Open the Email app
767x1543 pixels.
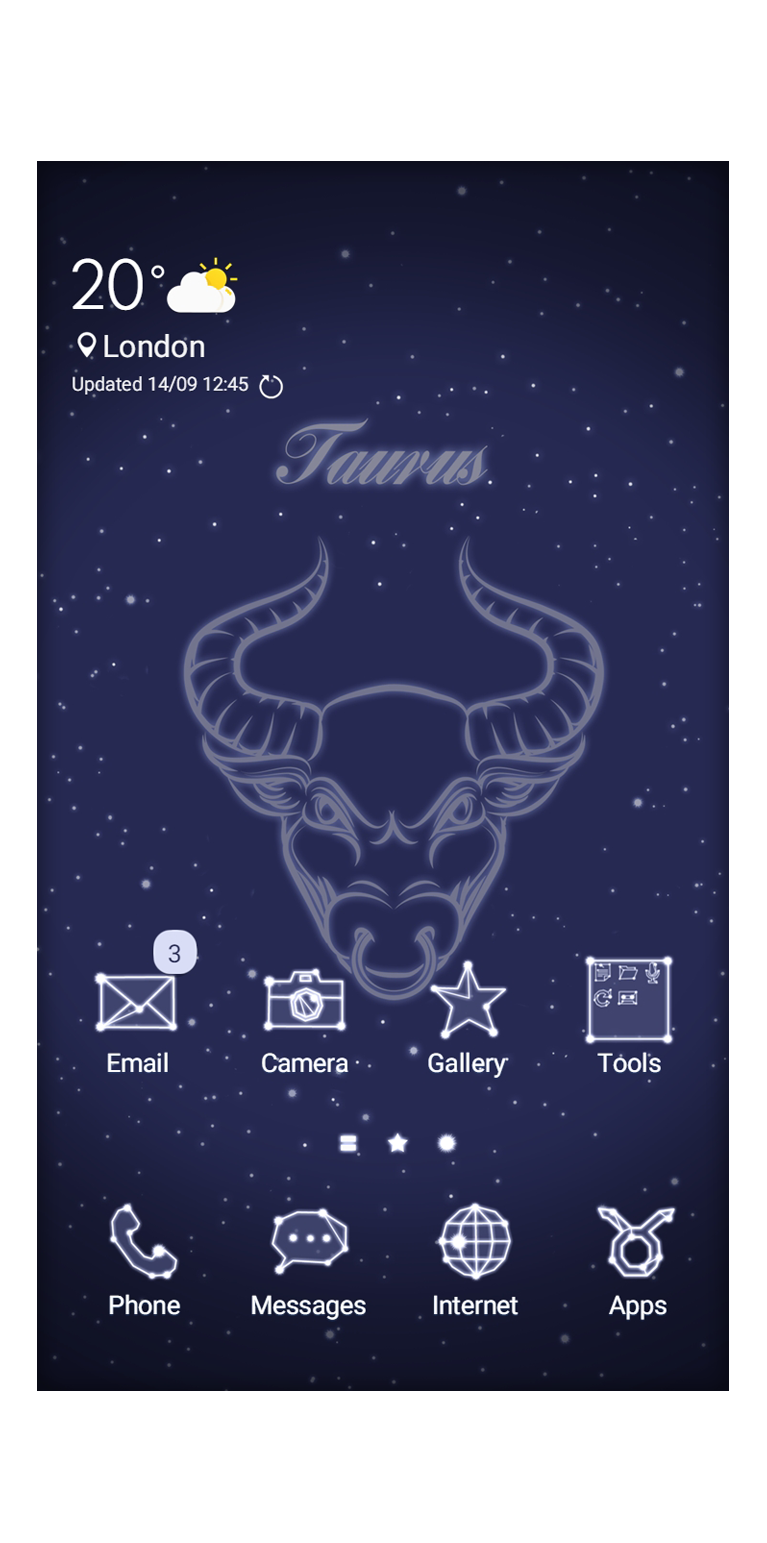point(137,1002)
